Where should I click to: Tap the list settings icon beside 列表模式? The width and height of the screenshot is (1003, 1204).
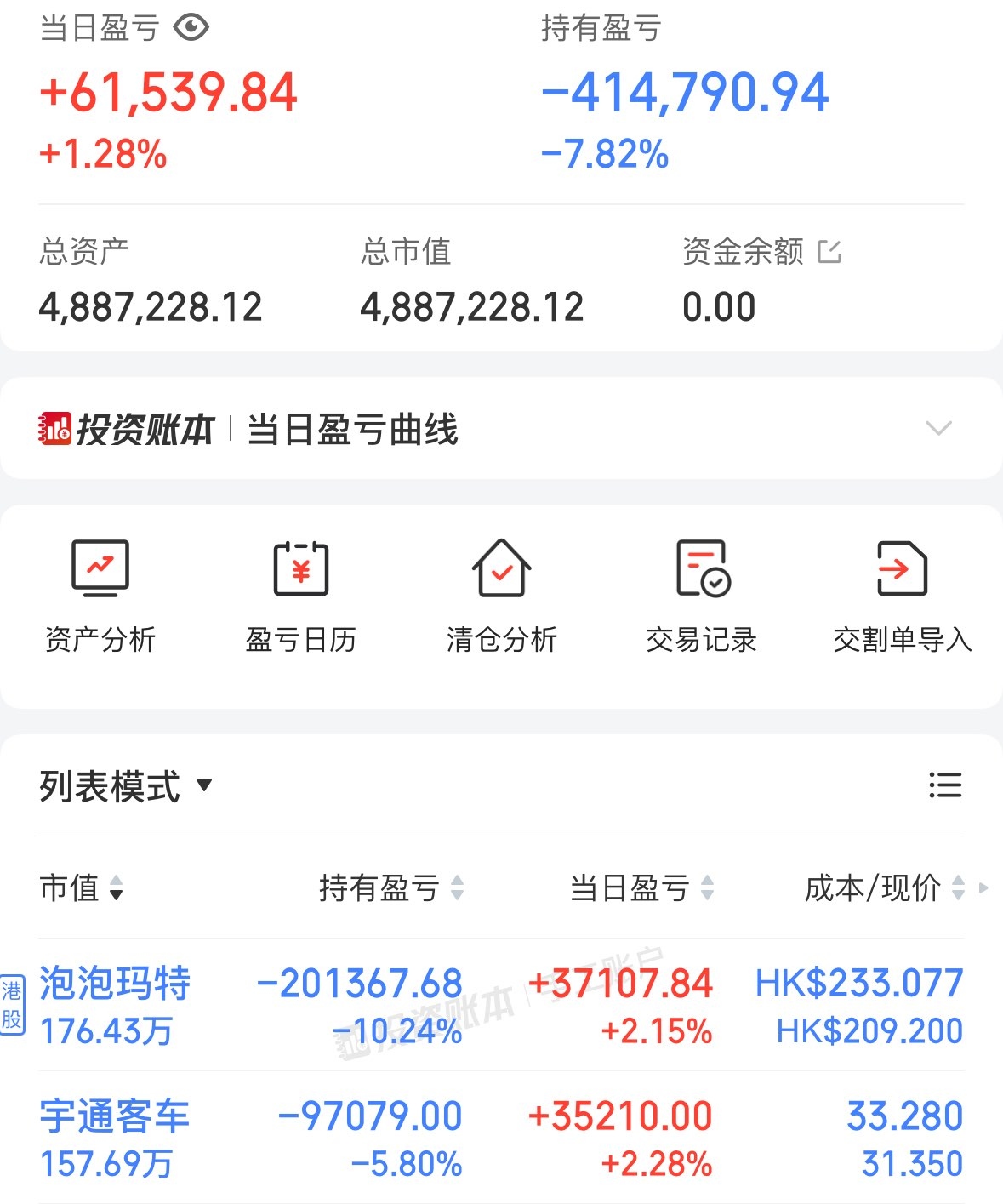point(945,785)
